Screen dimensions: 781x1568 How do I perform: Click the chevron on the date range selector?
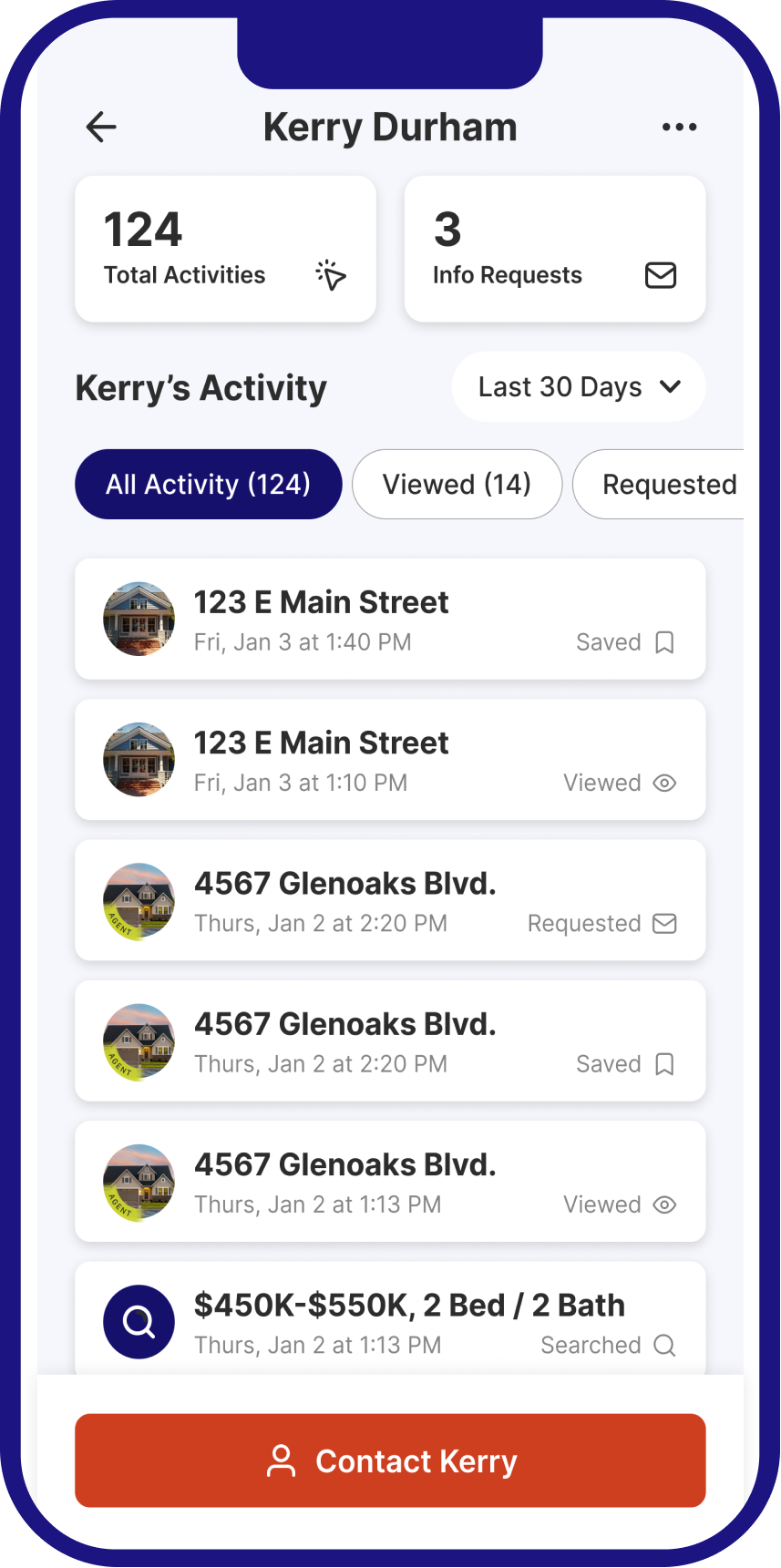670,386
